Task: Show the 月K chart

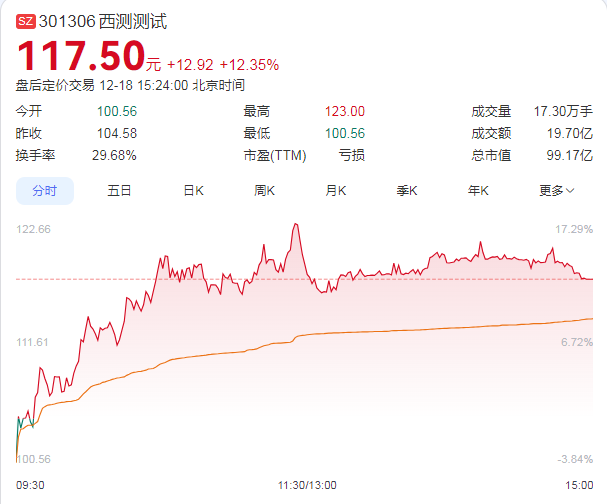Action: click(x=335, y=190)
